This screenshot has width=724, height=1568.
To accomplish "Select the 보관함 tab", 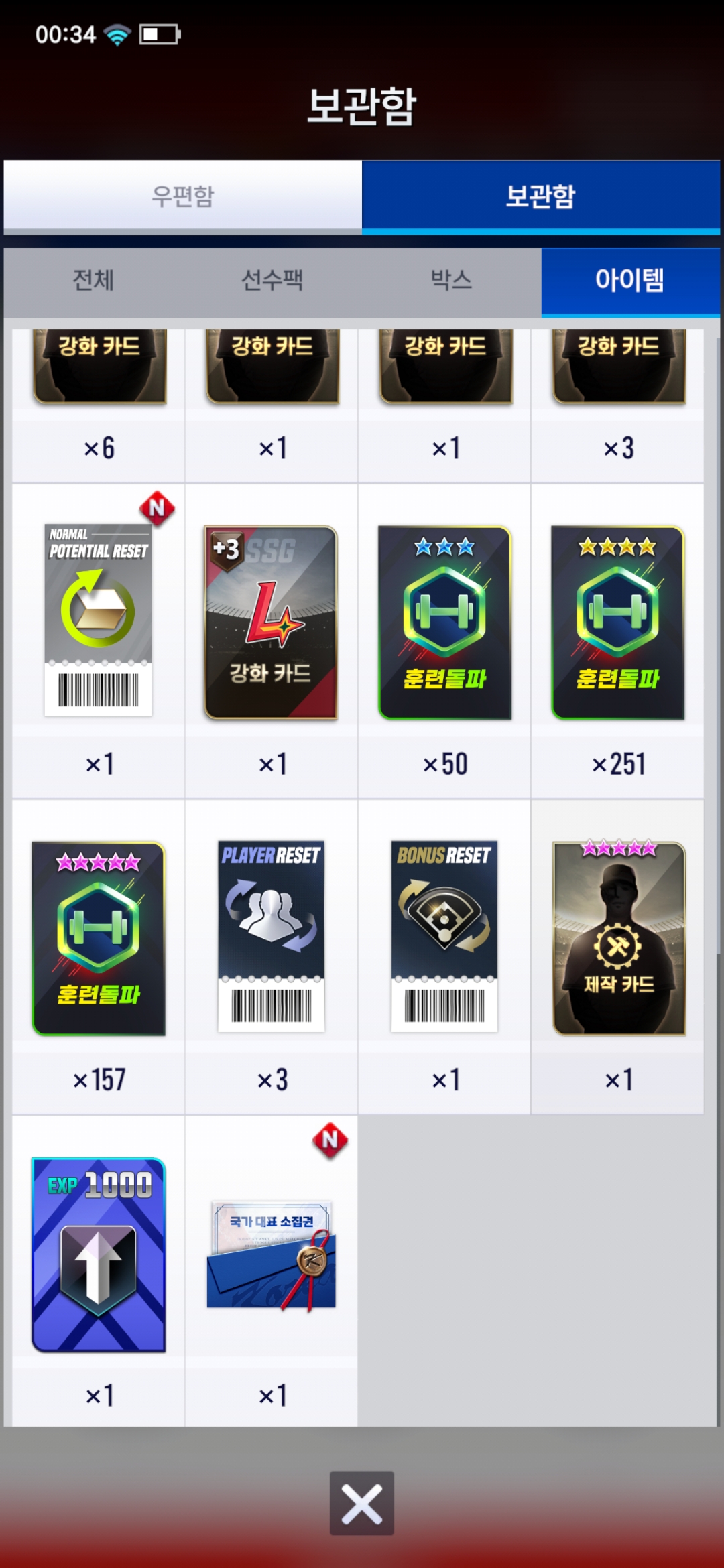I will click(540, 196).
